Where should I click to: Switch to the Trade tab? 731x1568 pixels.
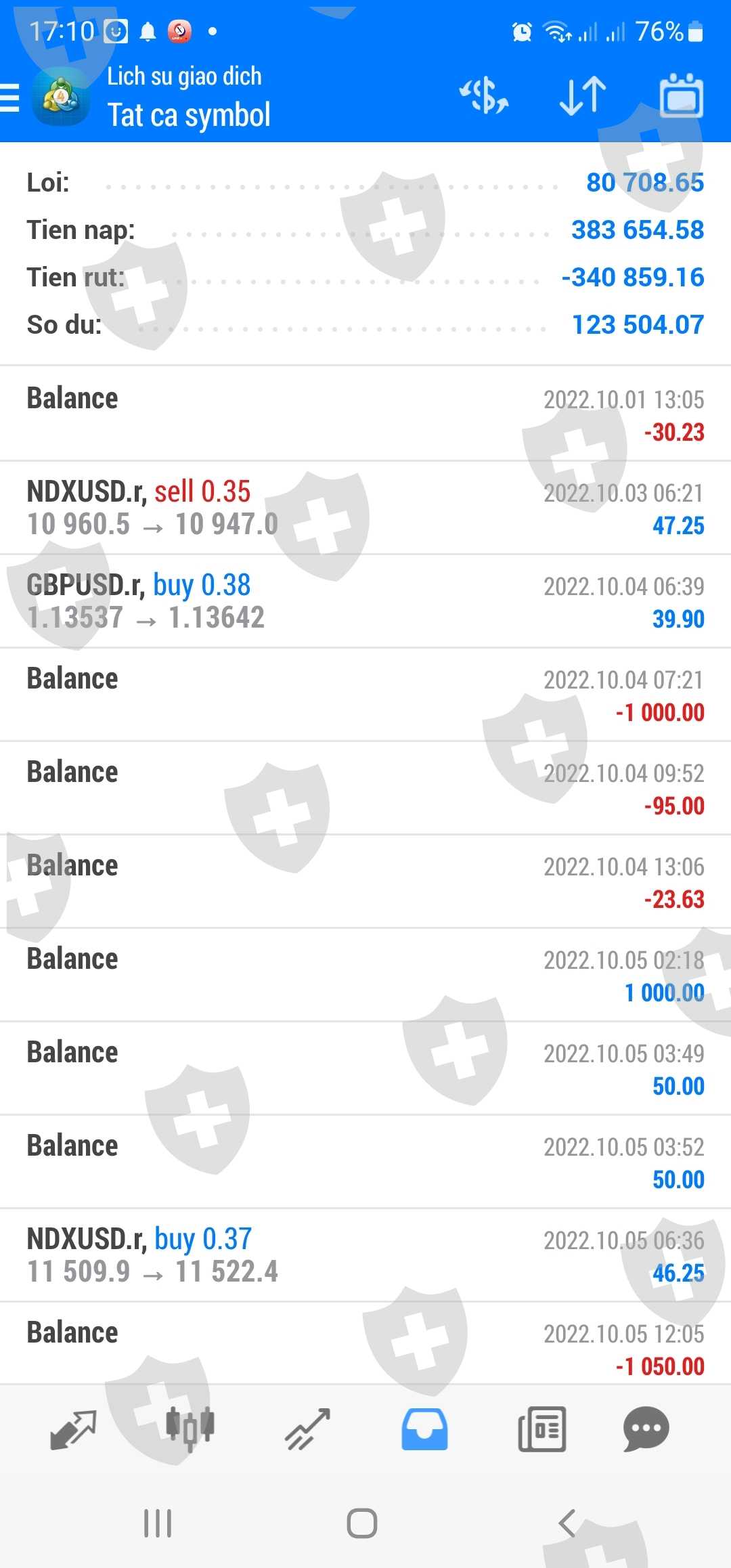coord(307,1429)
